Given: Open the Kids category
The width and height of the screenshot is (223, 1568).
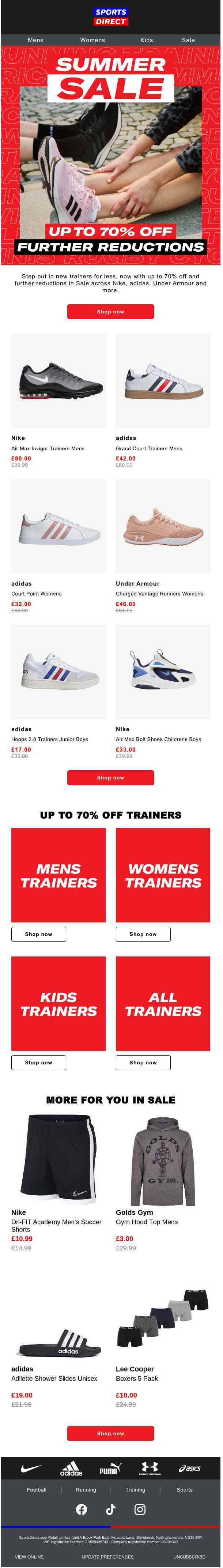Looking at the screenshot, I should 147,40.
